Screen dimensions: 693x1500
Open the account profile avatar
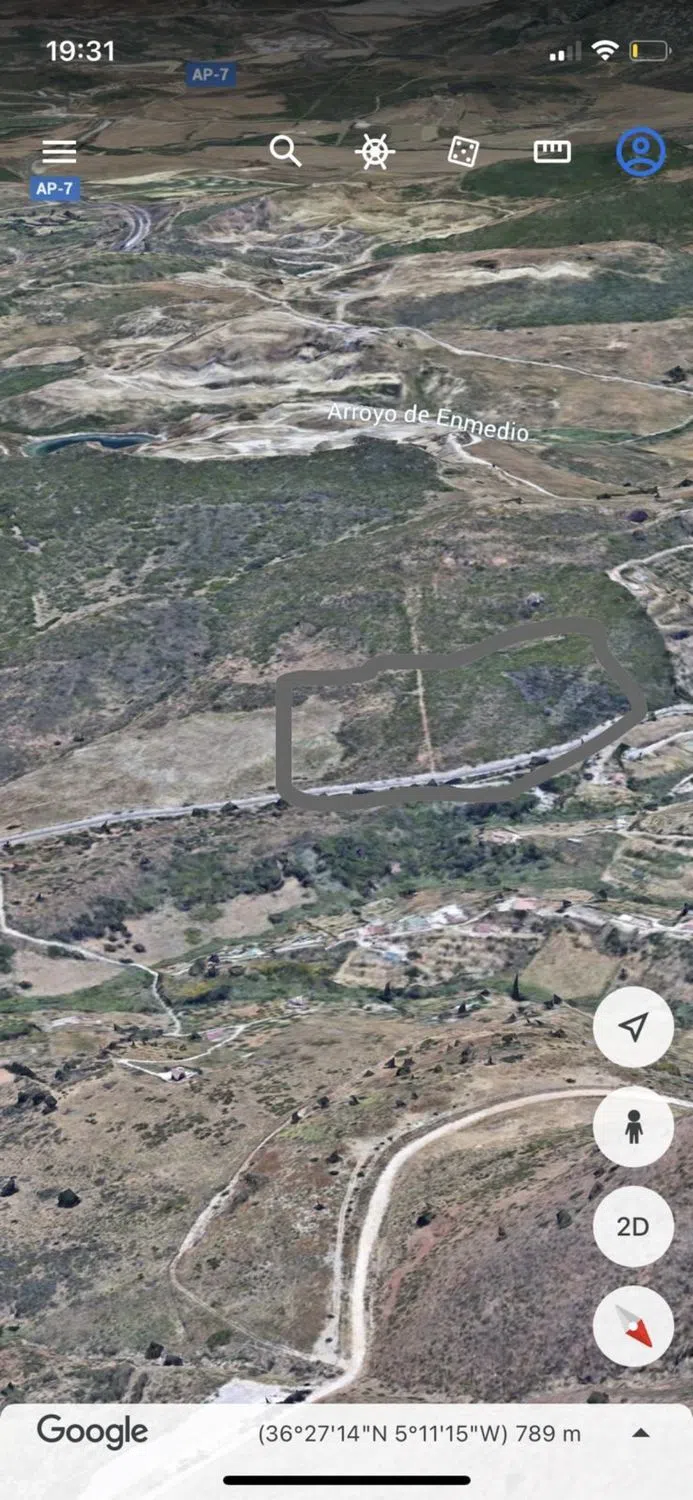pyautogui.click(x=640, y=152)
